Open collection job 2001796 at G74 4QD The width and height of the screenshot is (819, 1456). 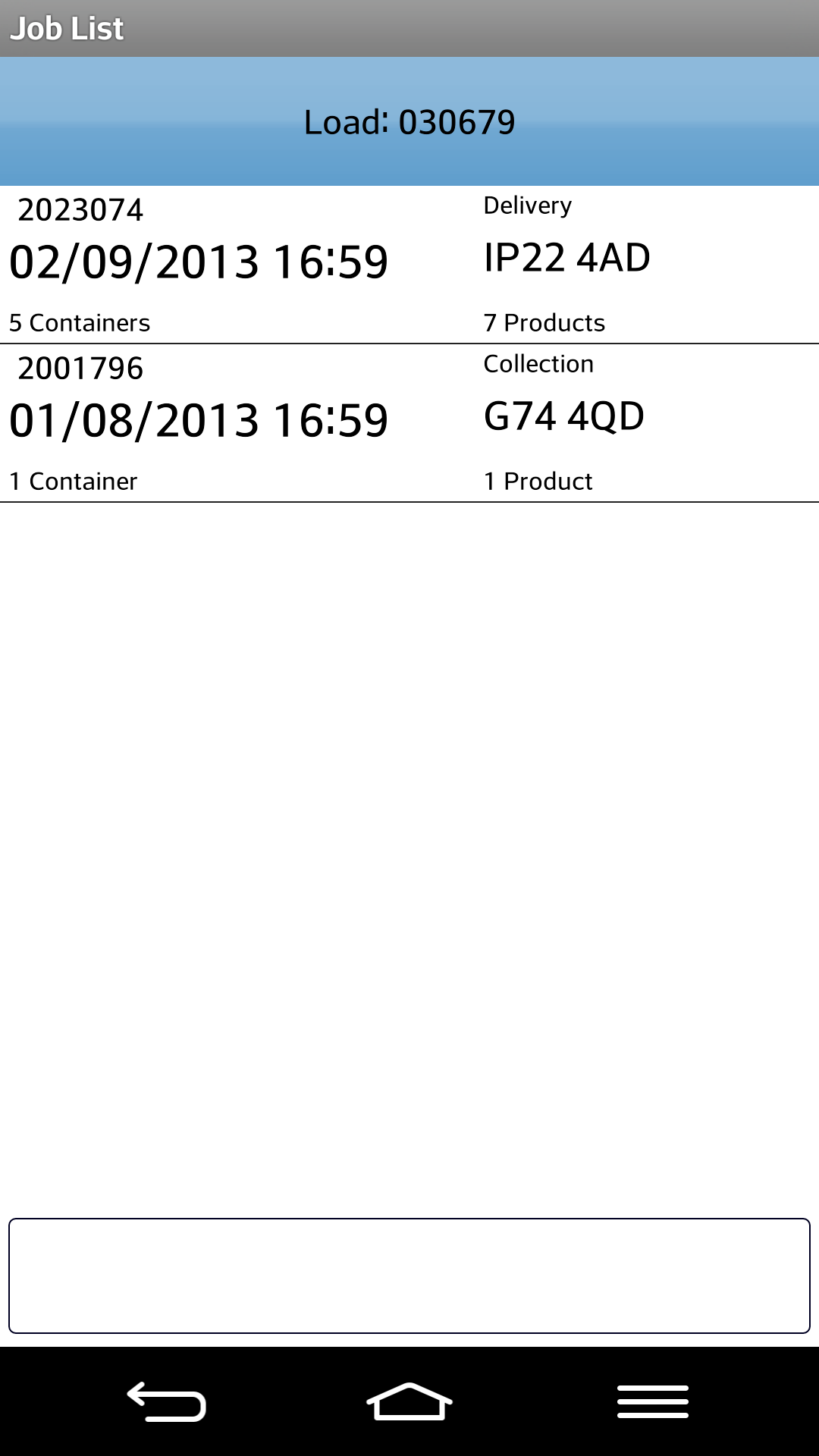(409, 423)
